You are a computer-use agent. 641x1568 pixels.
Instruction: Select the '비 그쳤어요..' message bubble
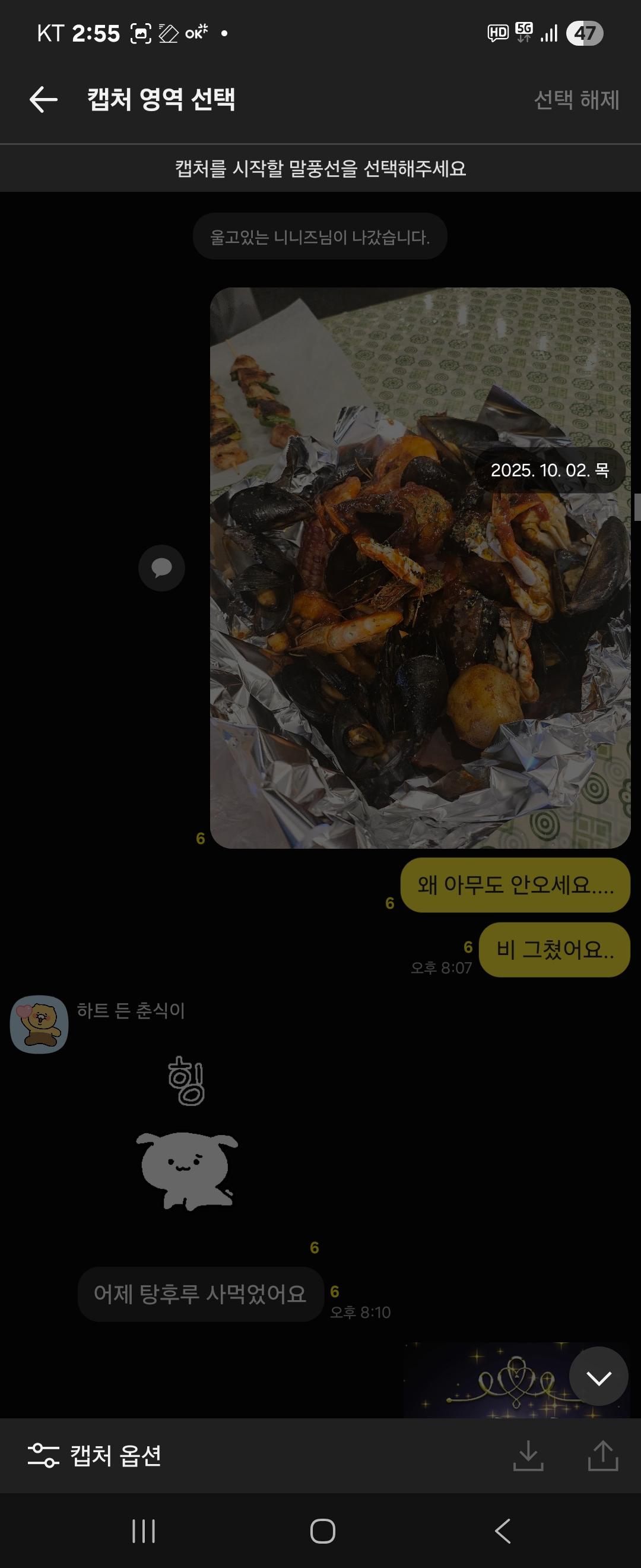(x=553, y=950)
